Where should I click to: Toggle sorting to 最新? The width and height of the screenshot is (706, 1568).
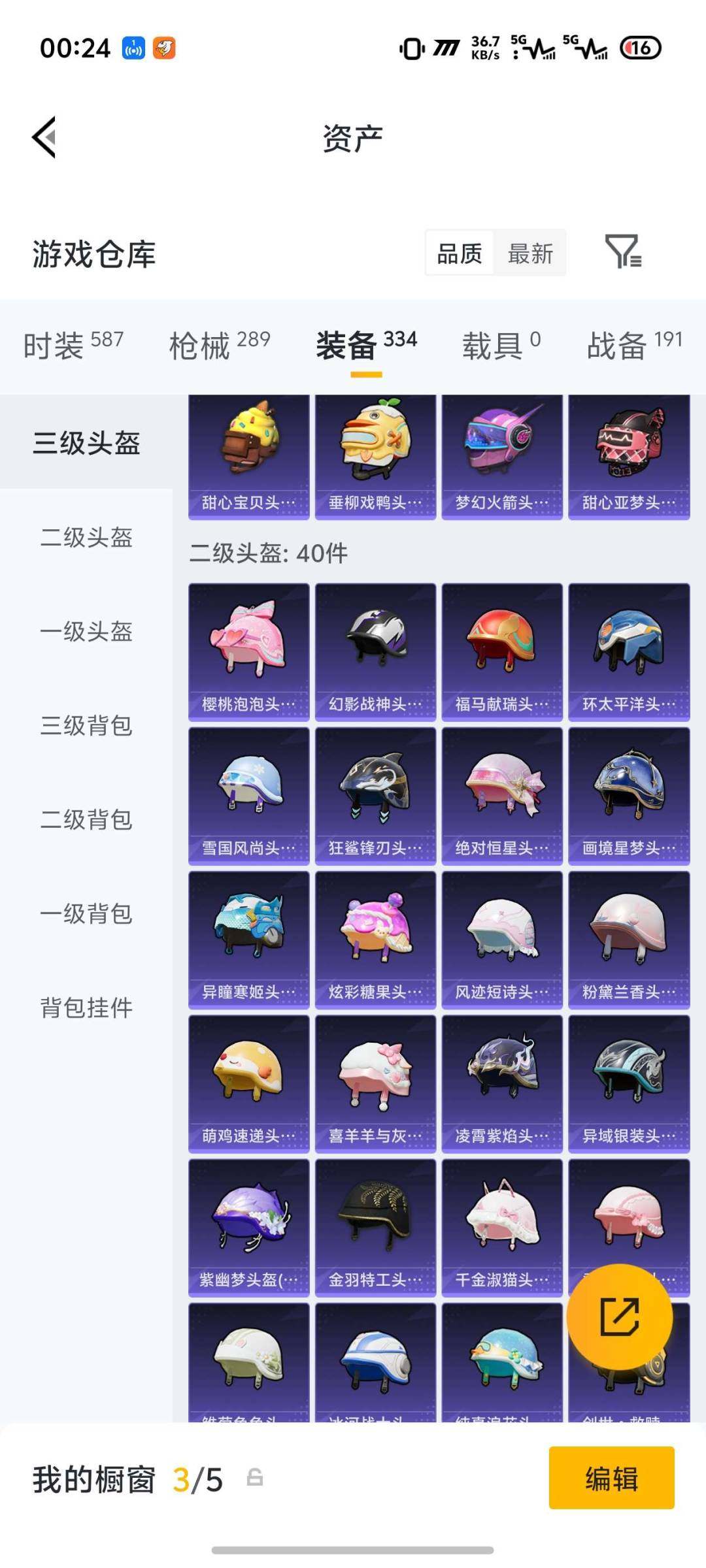coord(531,253)
